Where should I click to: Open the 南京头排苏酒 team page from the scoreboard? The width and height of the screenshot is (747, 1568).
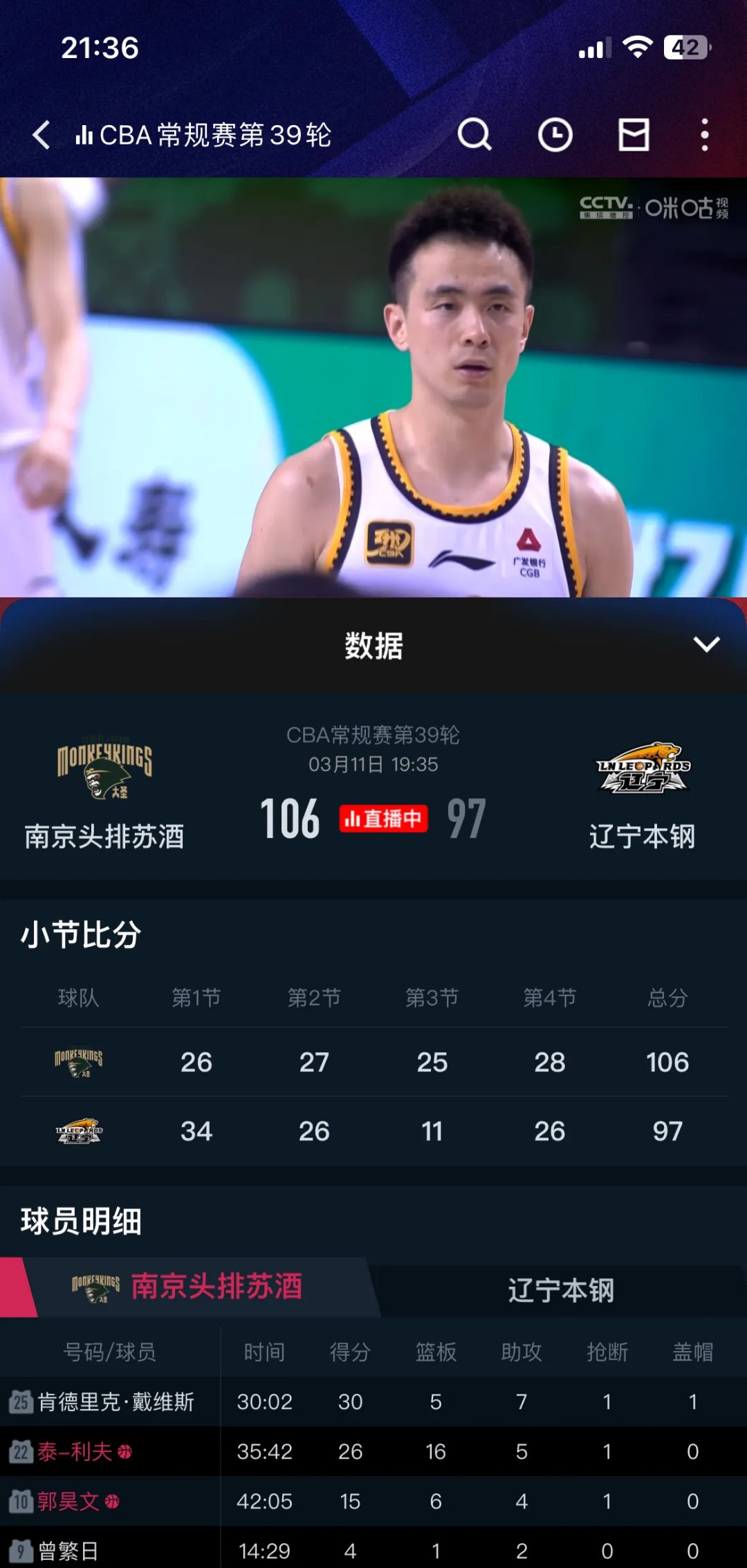click(104, 795)
